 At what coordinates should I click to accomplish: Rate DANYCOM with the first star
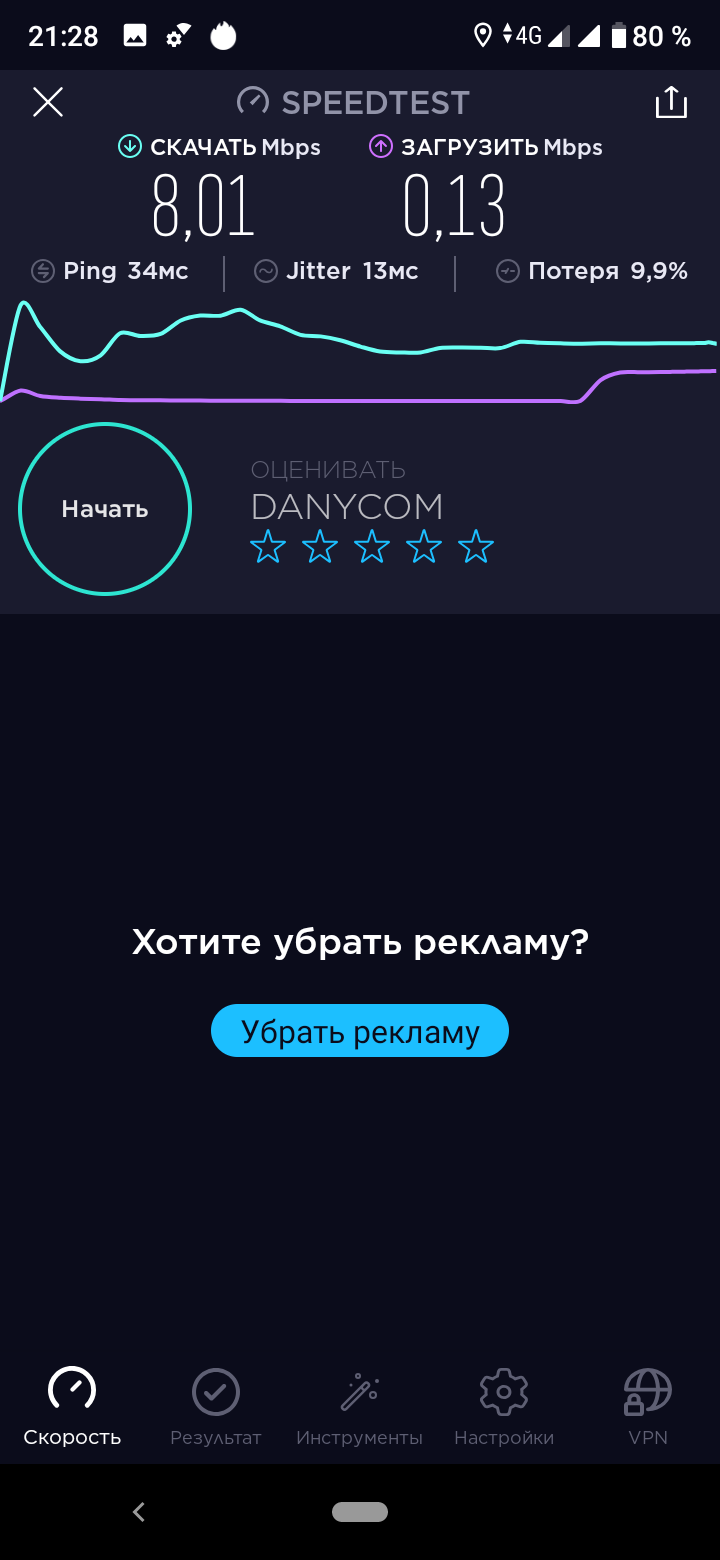click(268, 547)
